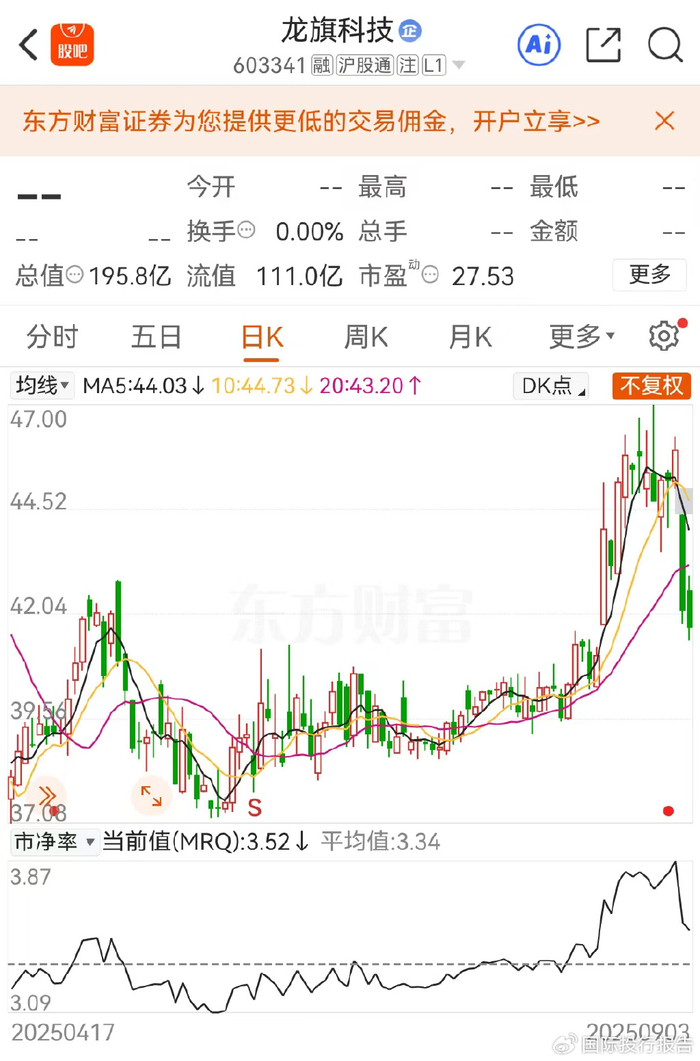700x1061 pixels.
Task: Open the search magnifier
Action: tap(664, 45)
